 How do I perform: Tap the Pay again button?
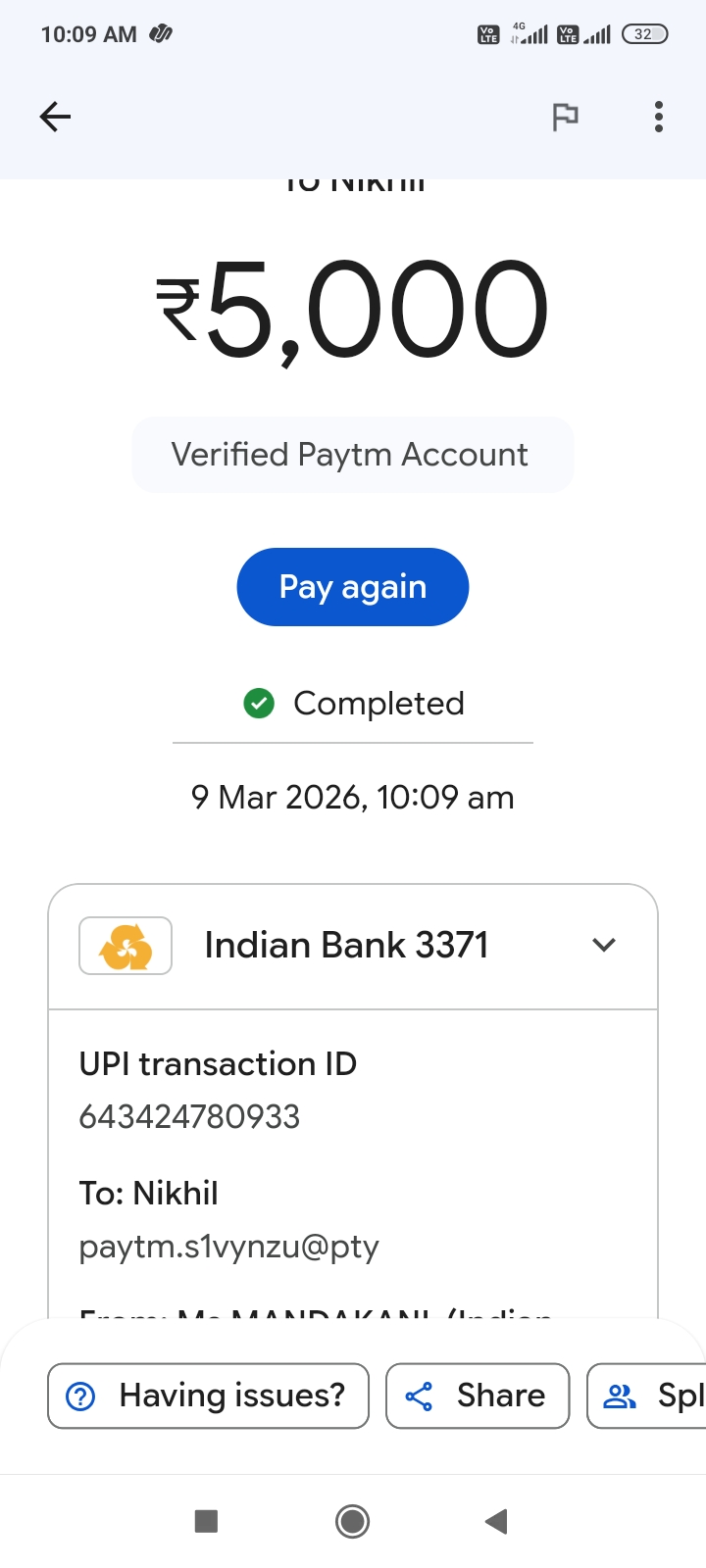tap(353, 587)
